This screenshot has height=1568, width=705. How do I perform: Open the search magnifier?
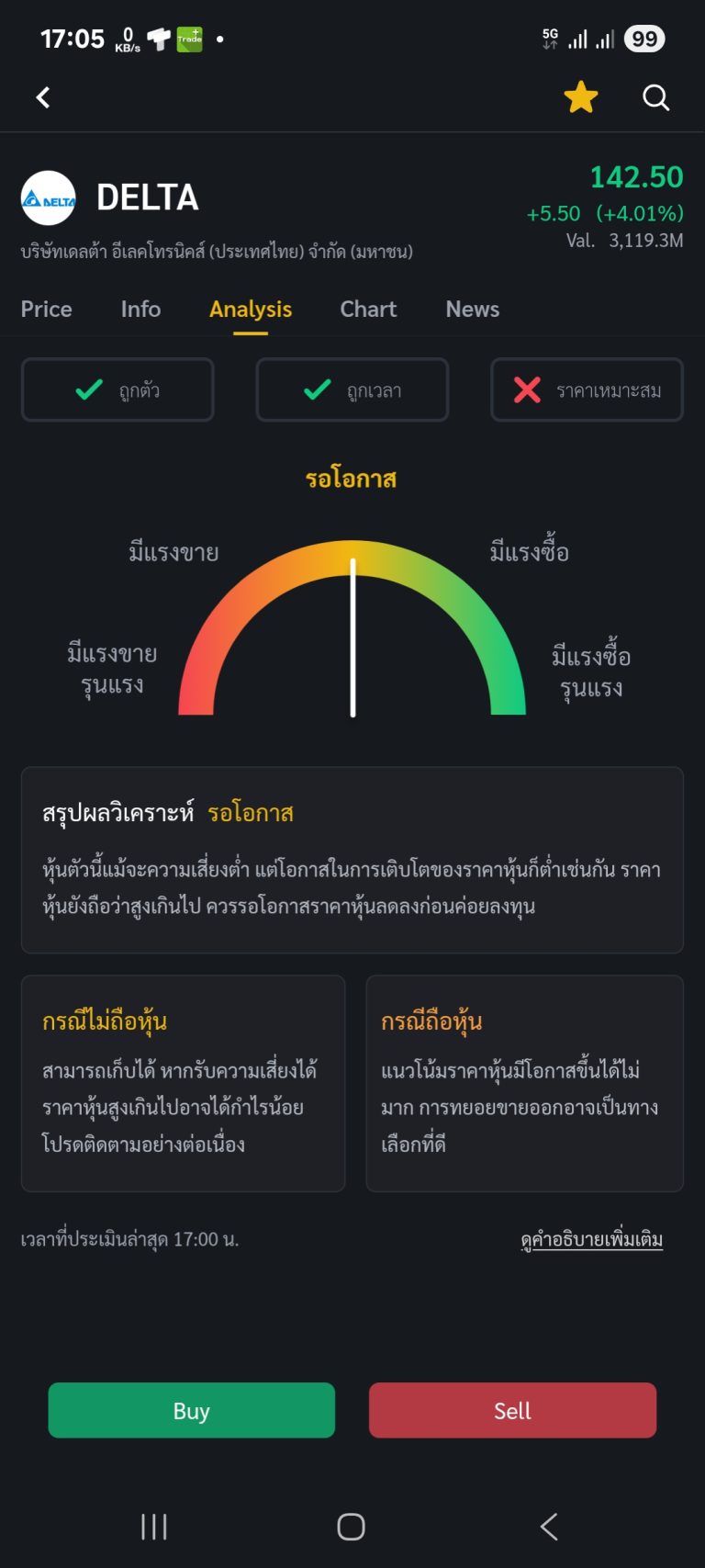655,97
